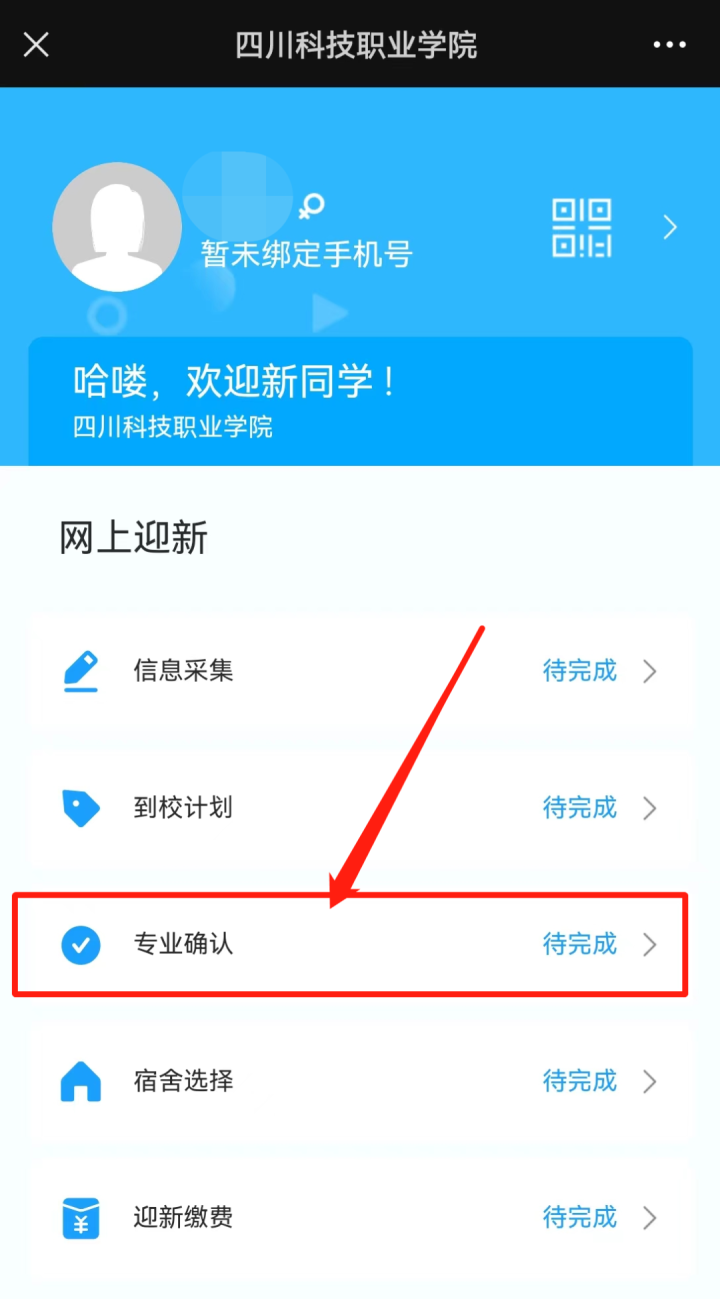Open 到校计划 row

pos(360,808)
